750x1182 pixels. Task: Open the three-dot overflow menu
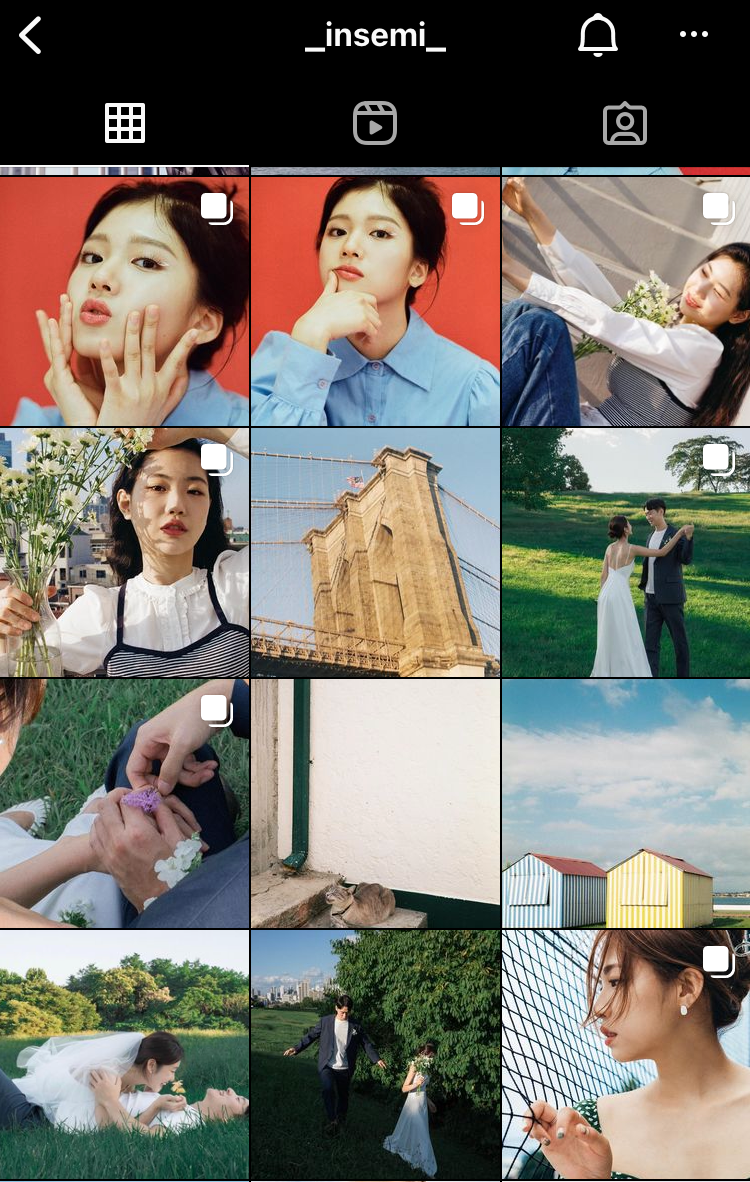point(693,35)
